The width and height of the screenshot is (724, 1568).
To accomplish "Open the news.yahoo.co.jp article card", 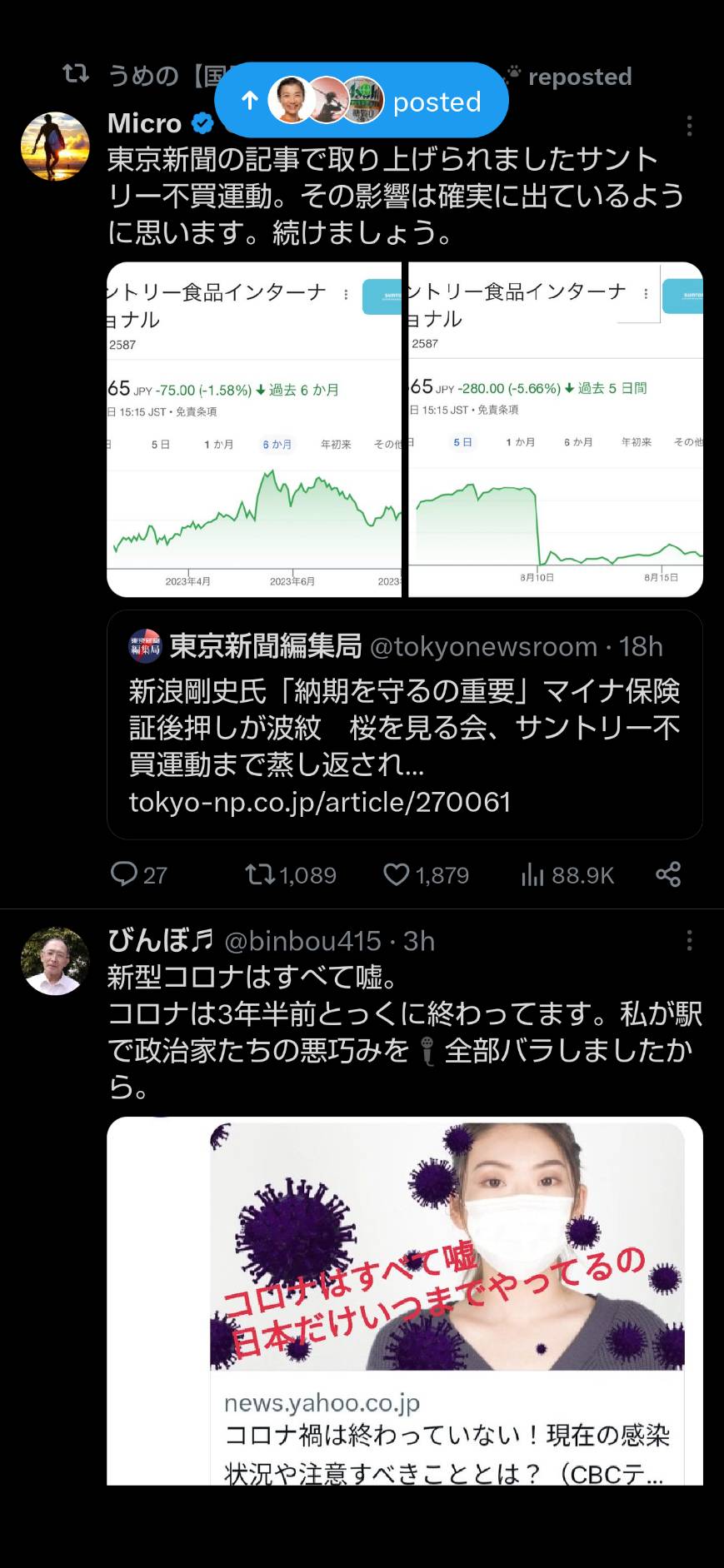I will click(405, 1301).
